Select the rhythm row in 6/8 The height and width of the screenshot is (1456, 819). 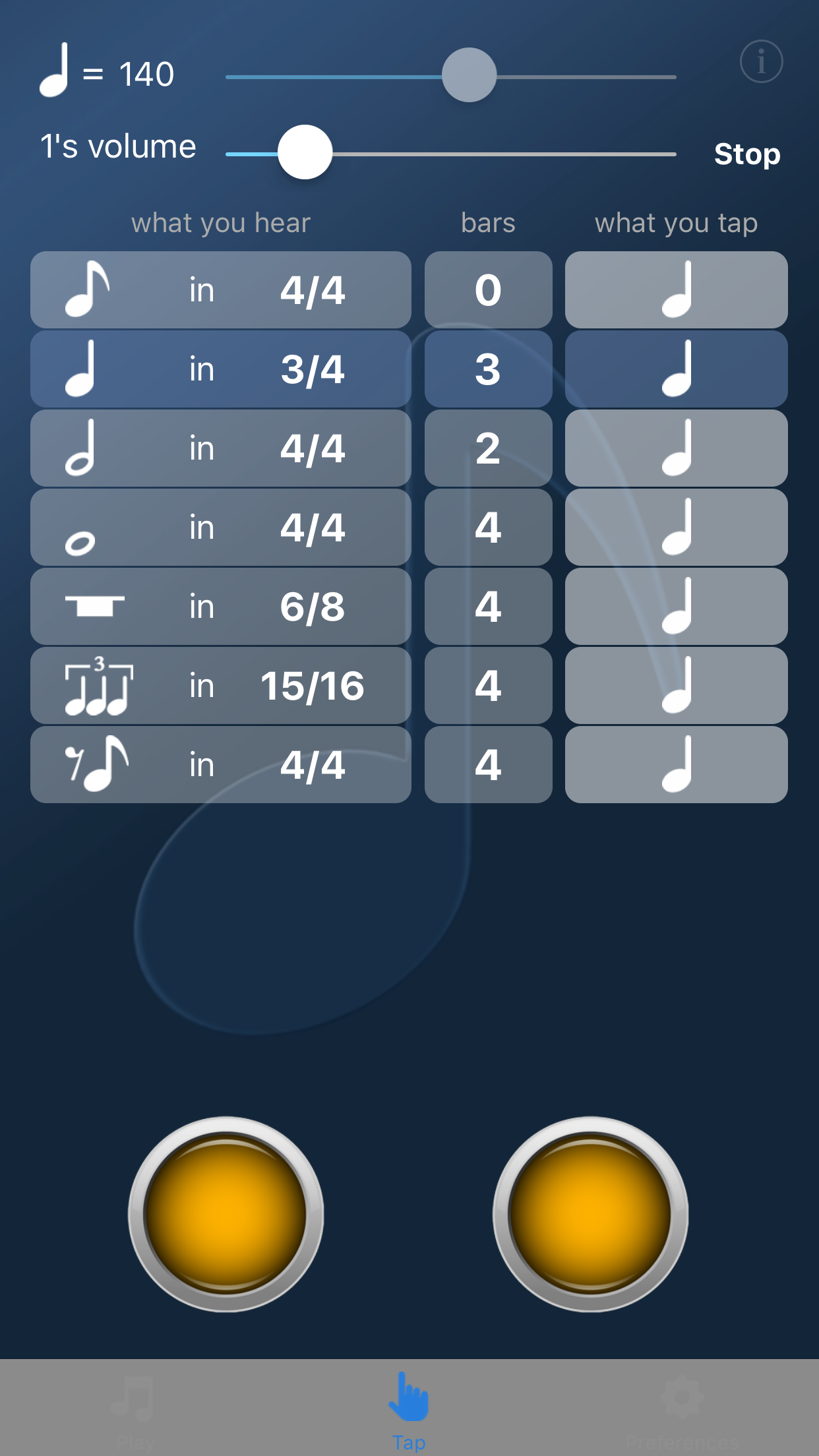pos(220,606)
